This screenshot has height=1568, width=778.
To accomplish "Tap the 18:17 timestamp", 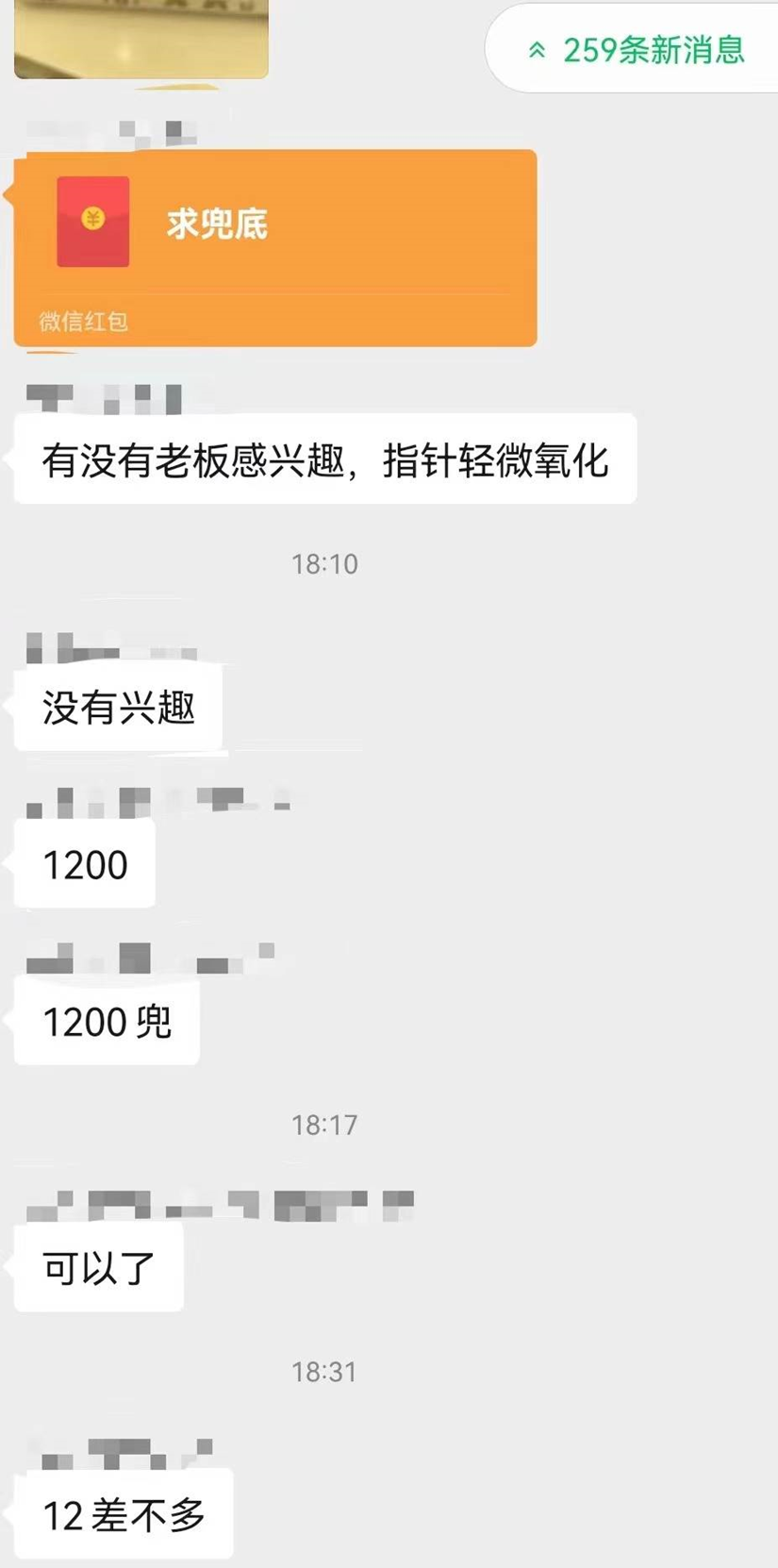I will pos(324,1124).
